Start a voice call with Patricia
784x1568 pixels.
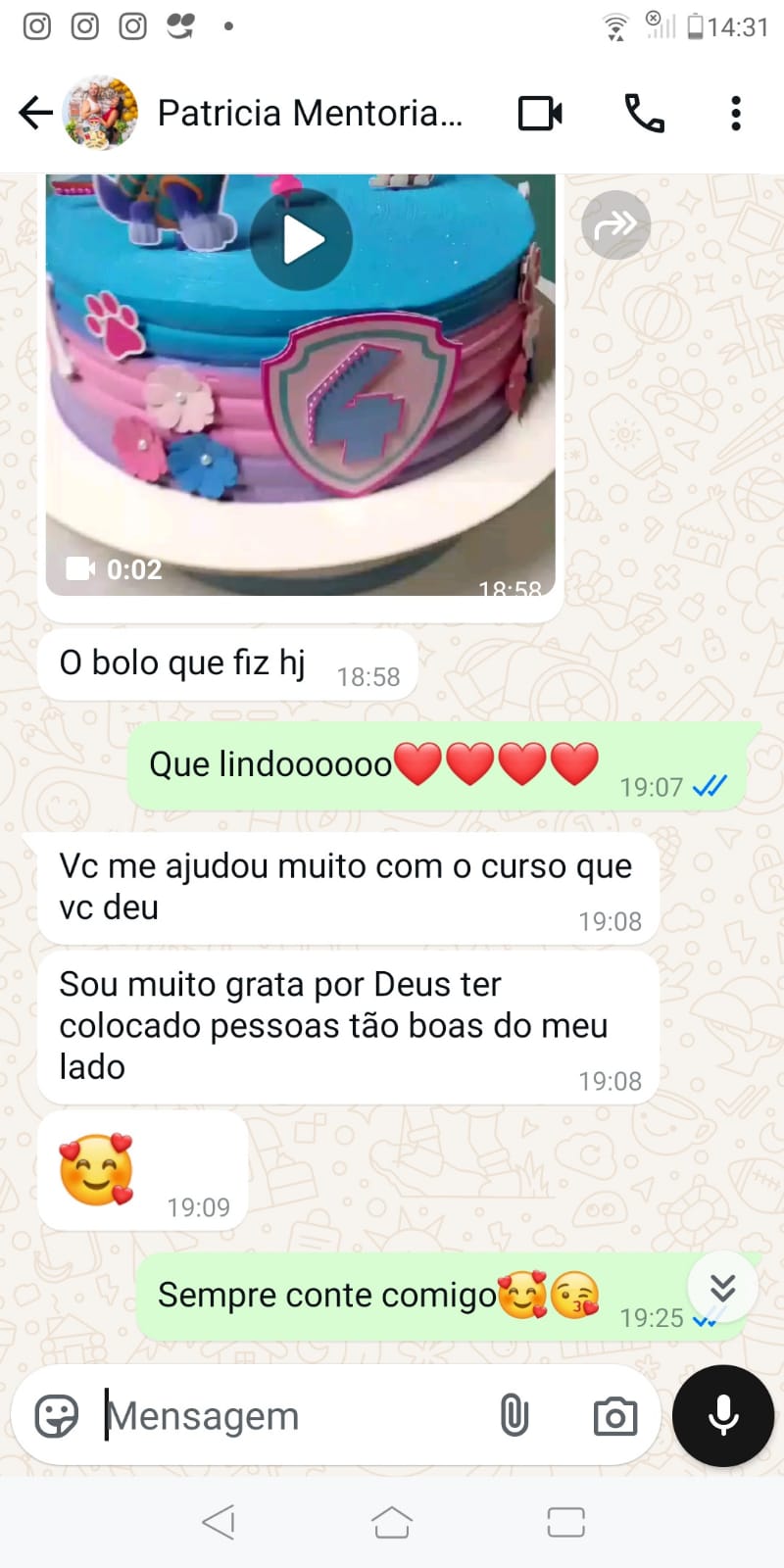click(644, 113)
